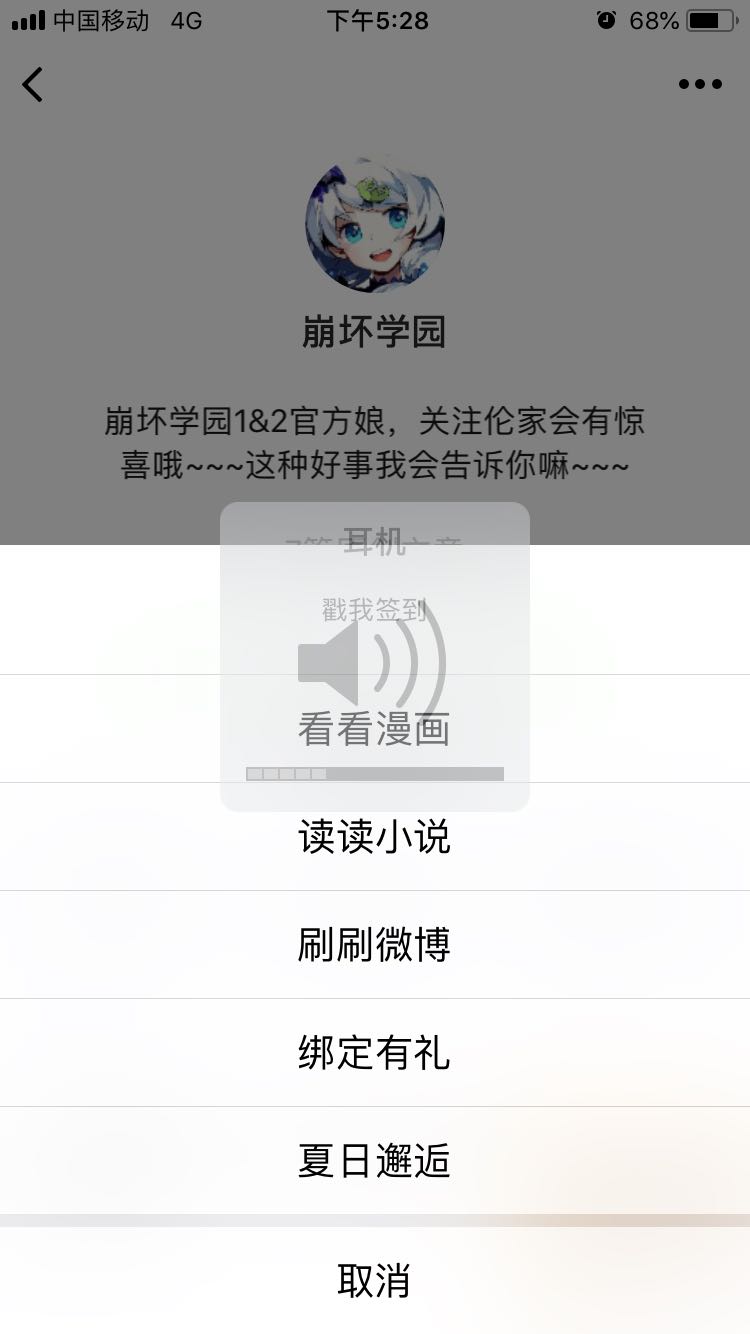Screen dimensions: 750x1334
Task: Open 读读小说 from the action sheet
Action: click(375, 837)
